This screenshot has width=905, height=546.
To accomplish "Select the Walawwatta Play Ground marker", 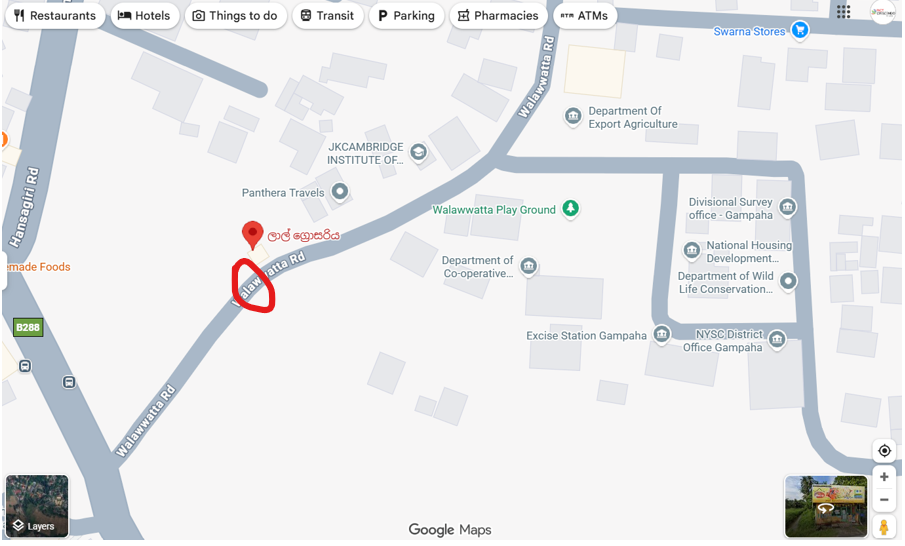I will (x=570, y=209).
